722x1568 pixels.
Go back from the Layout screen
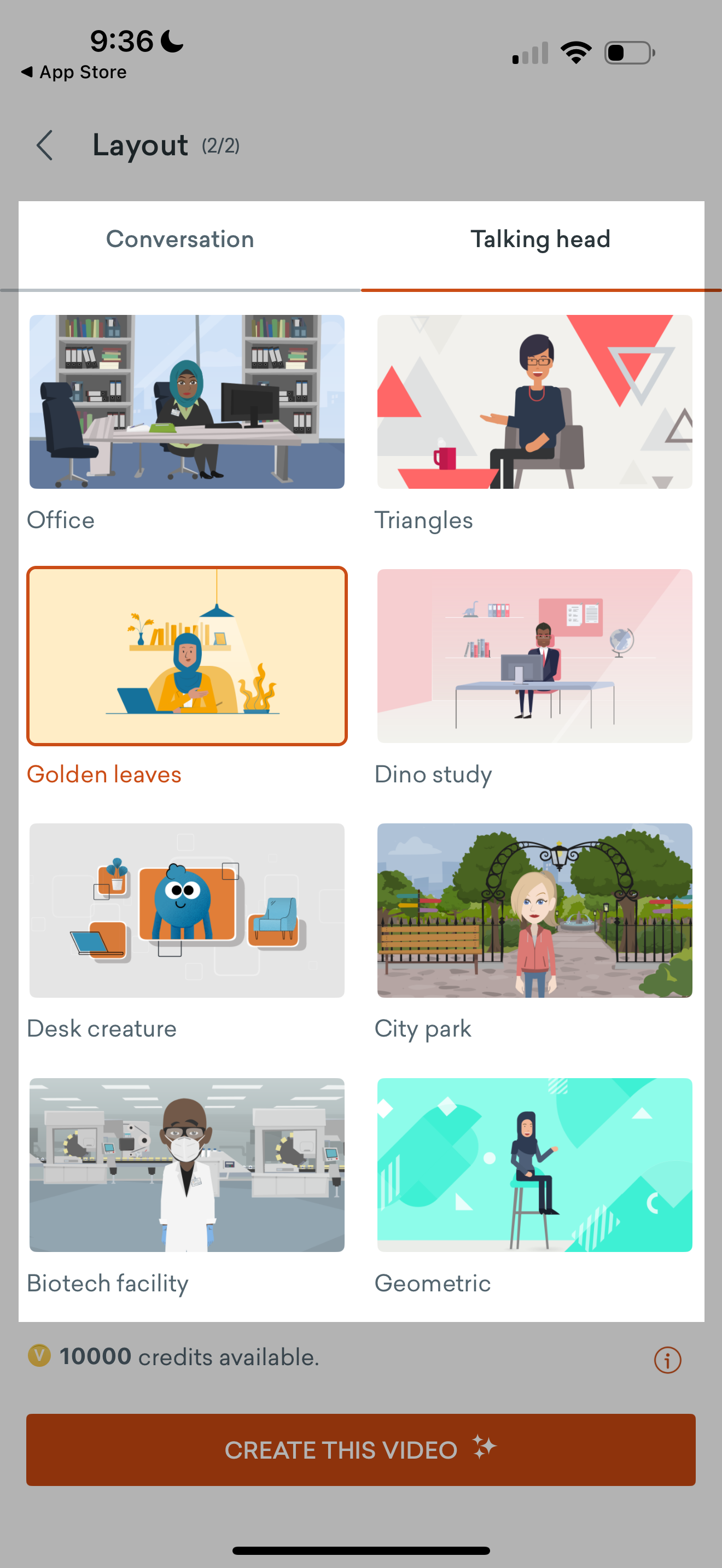[44, 145]
